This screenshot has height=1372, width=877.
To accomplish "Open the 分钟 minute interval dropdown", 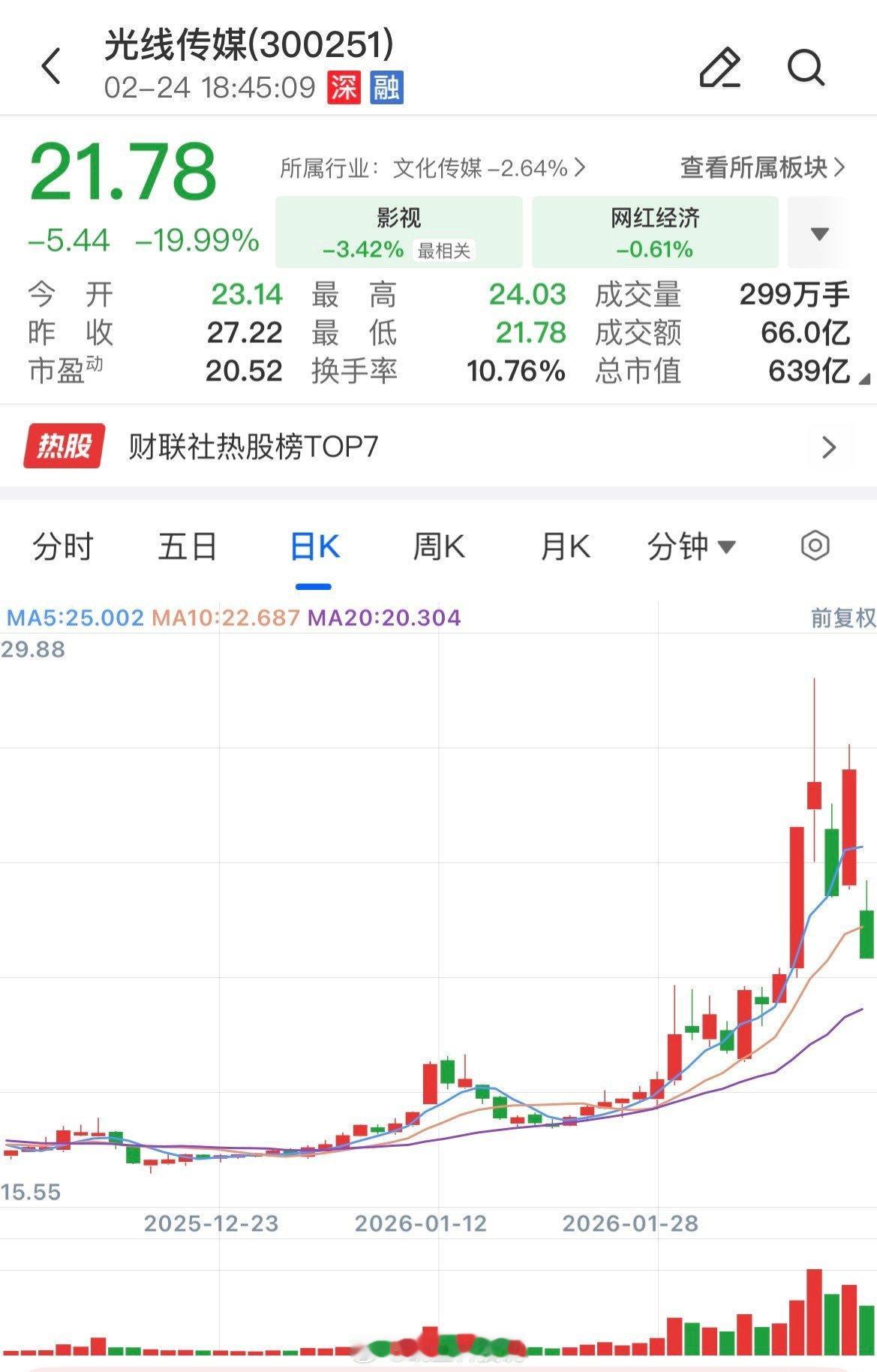I will 691,546.
